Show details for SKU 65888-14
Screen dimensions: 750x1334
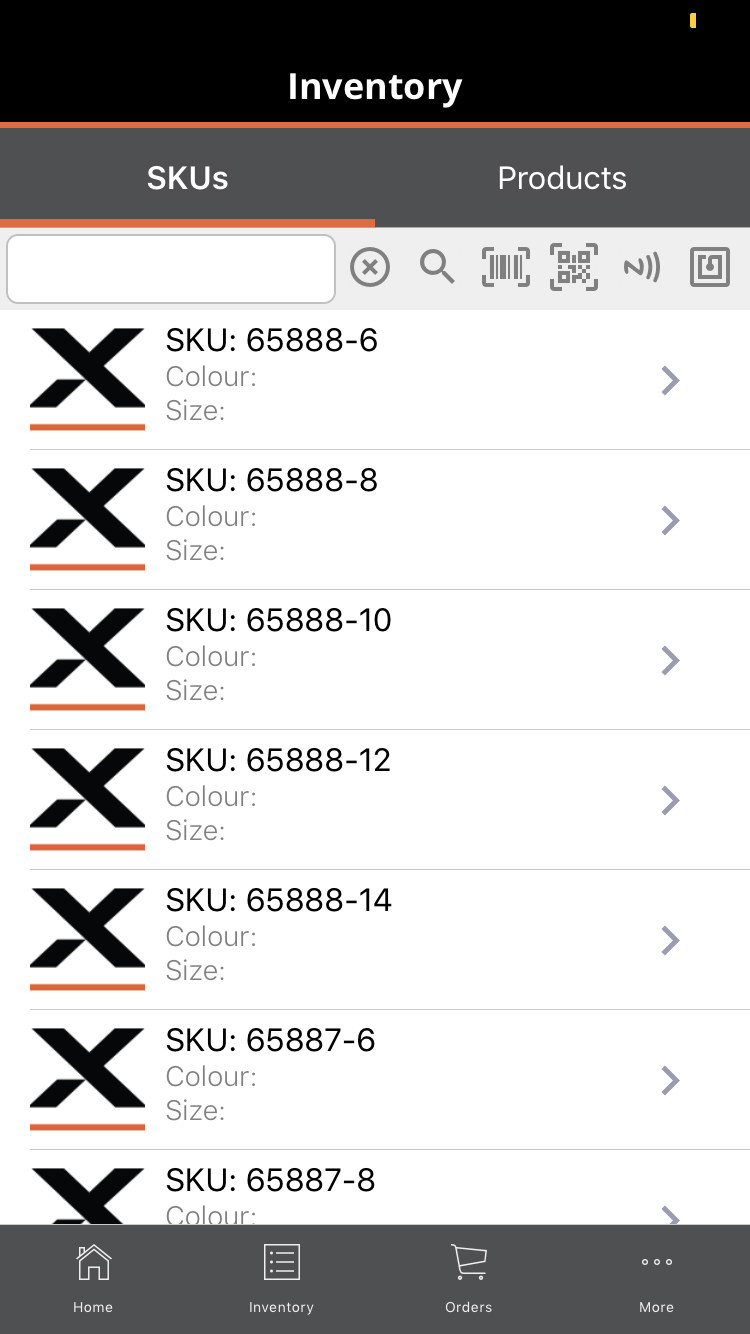coord(375,940)
